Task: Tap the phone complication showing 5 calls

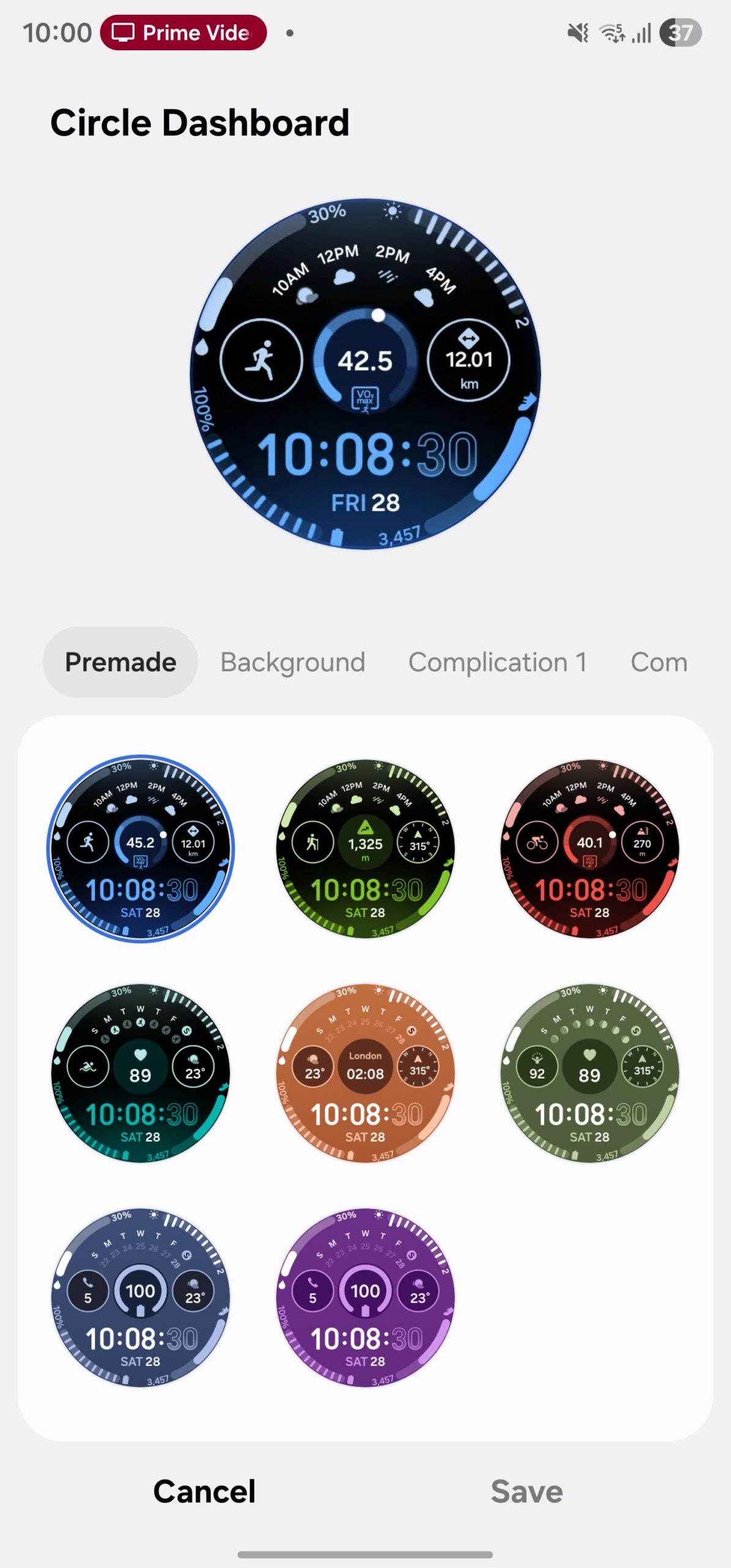Action: point(88,1291)
